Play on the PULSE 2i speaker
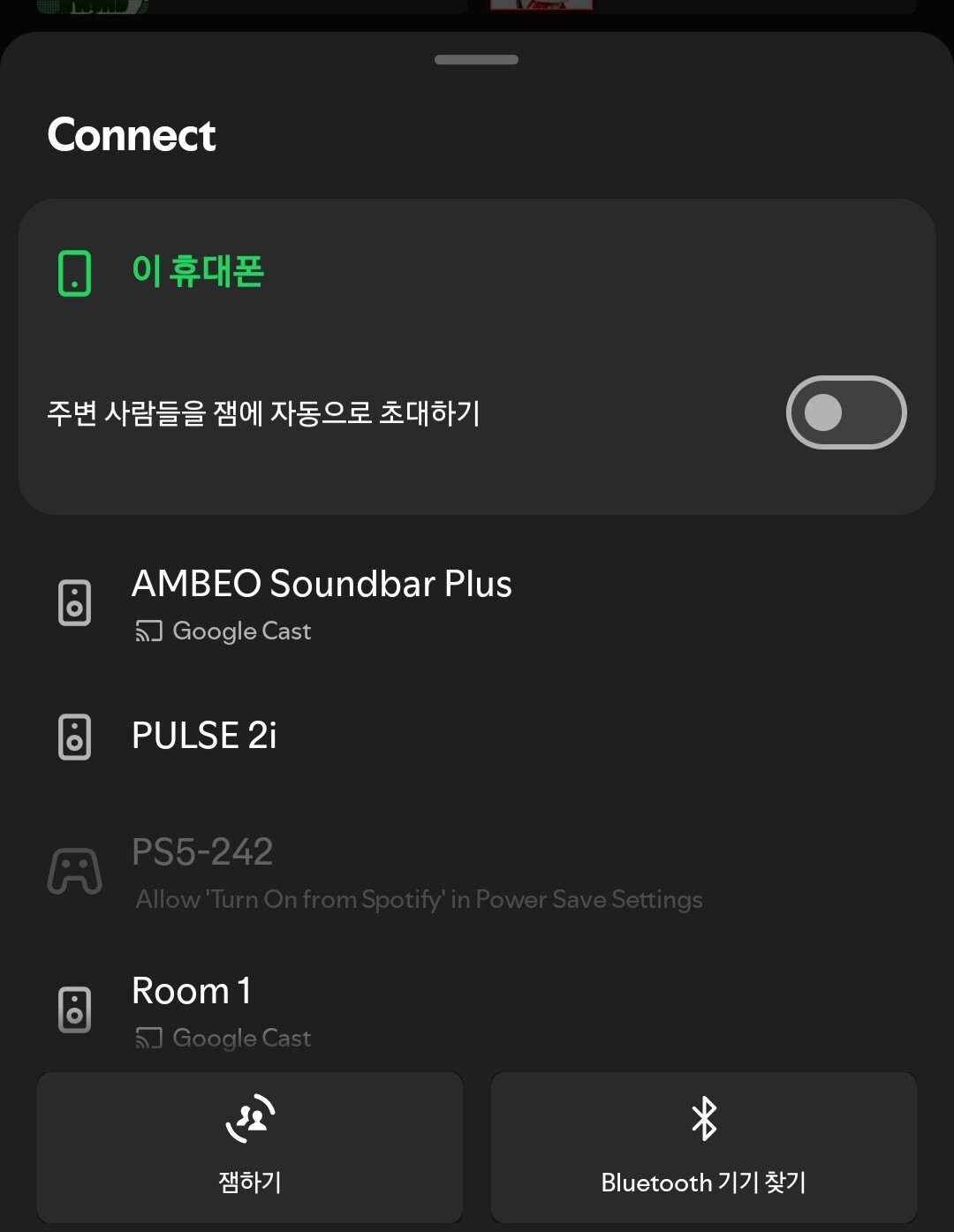Screen dimensions: 954x1232 pyautogui.click(x=204, y=736)
